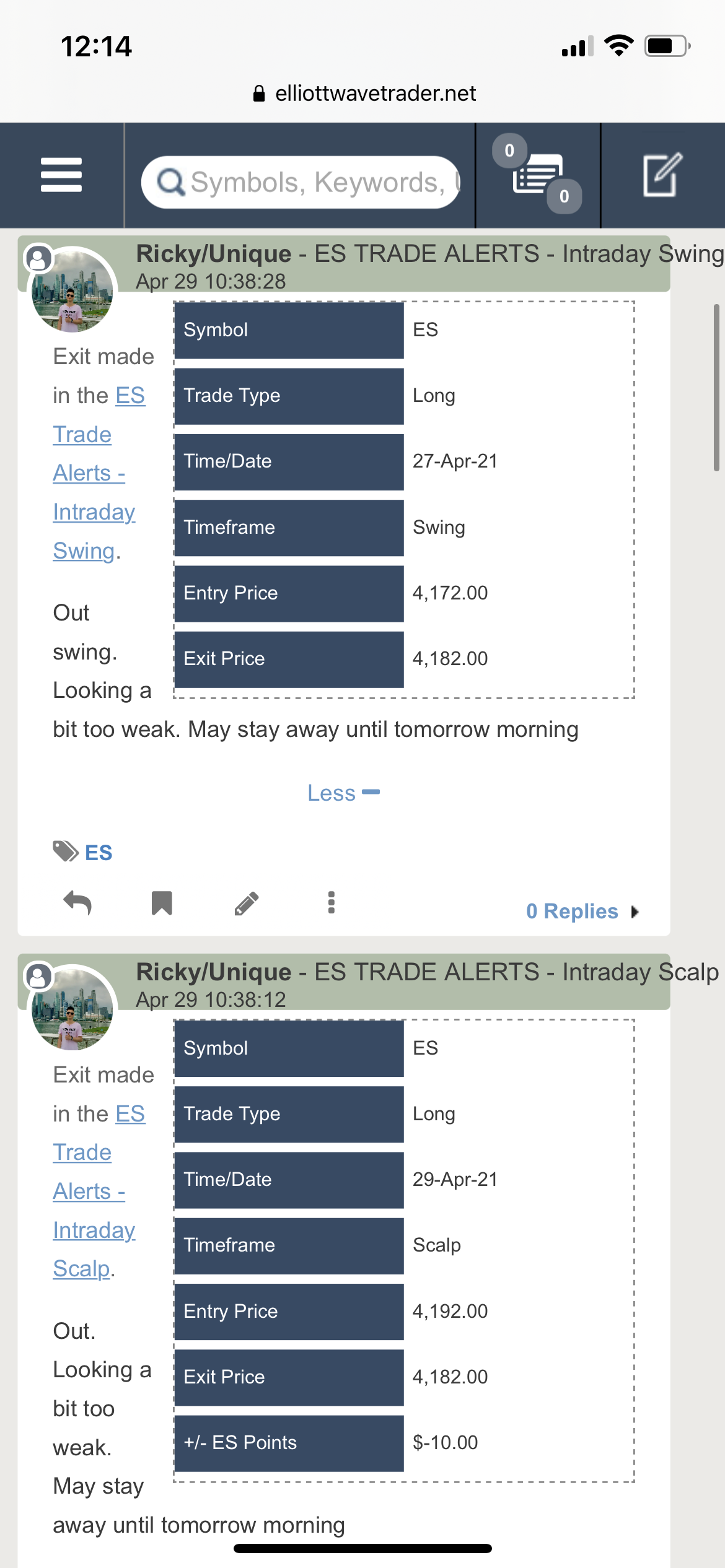Open ES Trade Alerts - Intraday Swing link
Image resolution: width=725 pixels, height=1568 pixels.
coord(99,473)
